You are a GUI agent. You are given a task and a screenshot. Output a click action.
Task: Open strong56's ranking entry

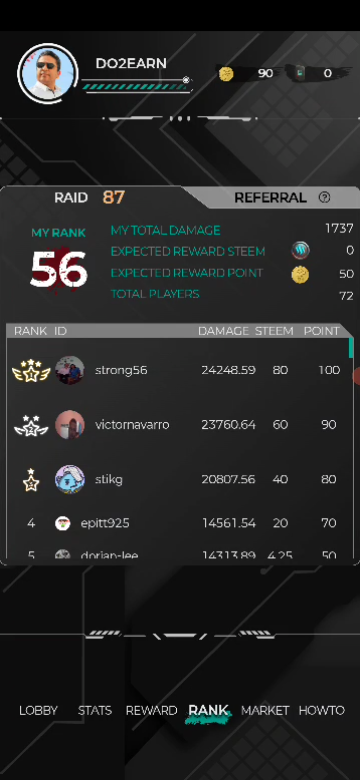(x=180, y=370)
